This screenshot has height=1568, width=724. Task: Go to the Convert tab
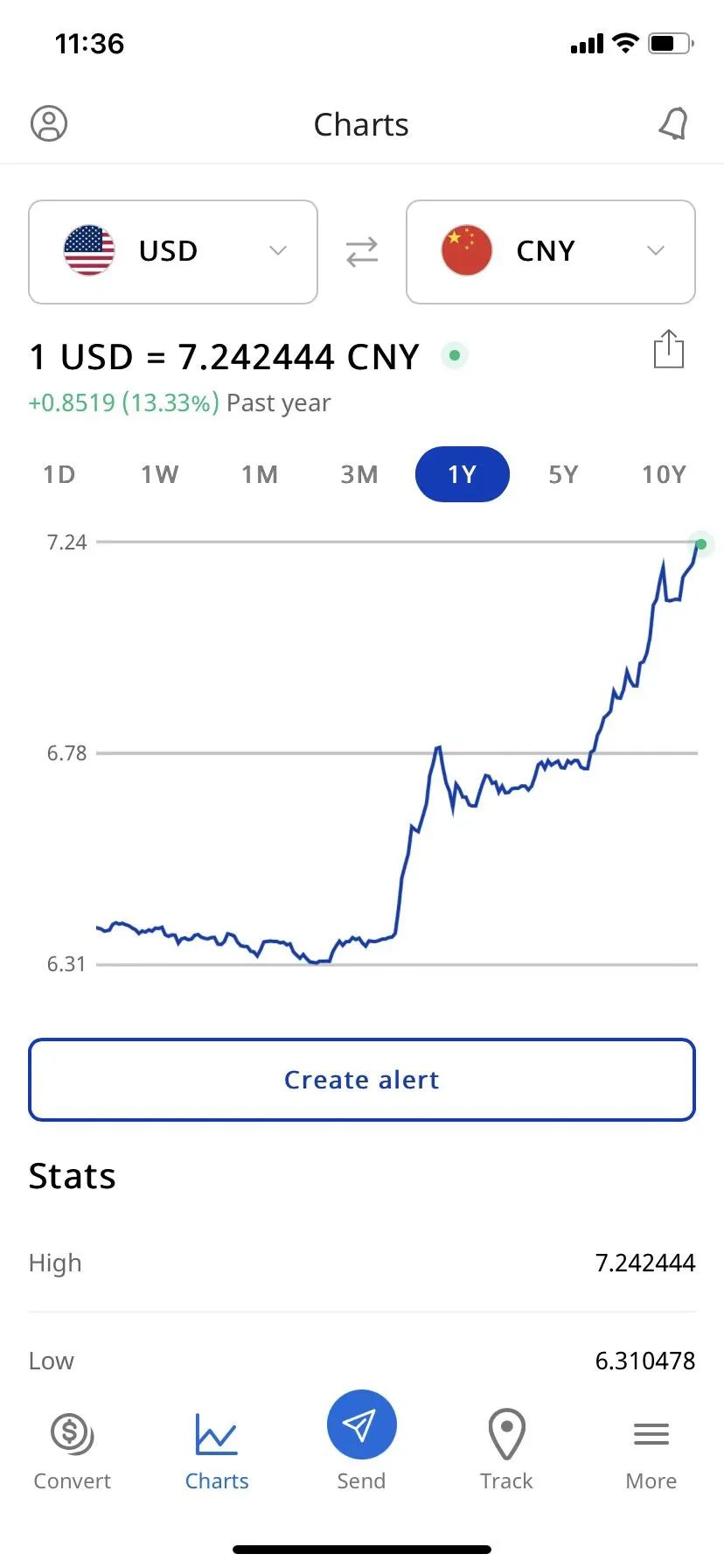(73, 1450)
